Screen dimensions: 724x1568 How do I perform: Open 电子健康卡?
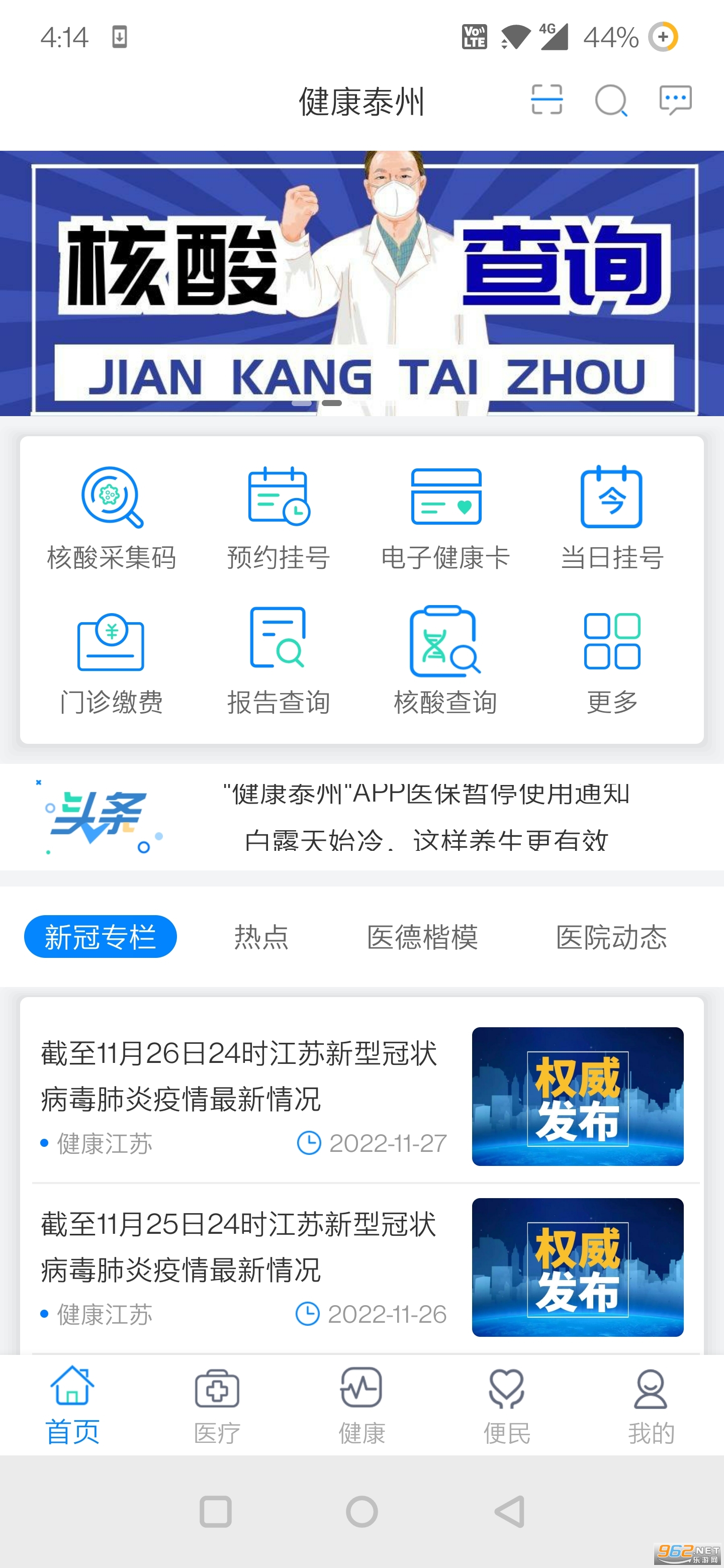click(446, 519)
